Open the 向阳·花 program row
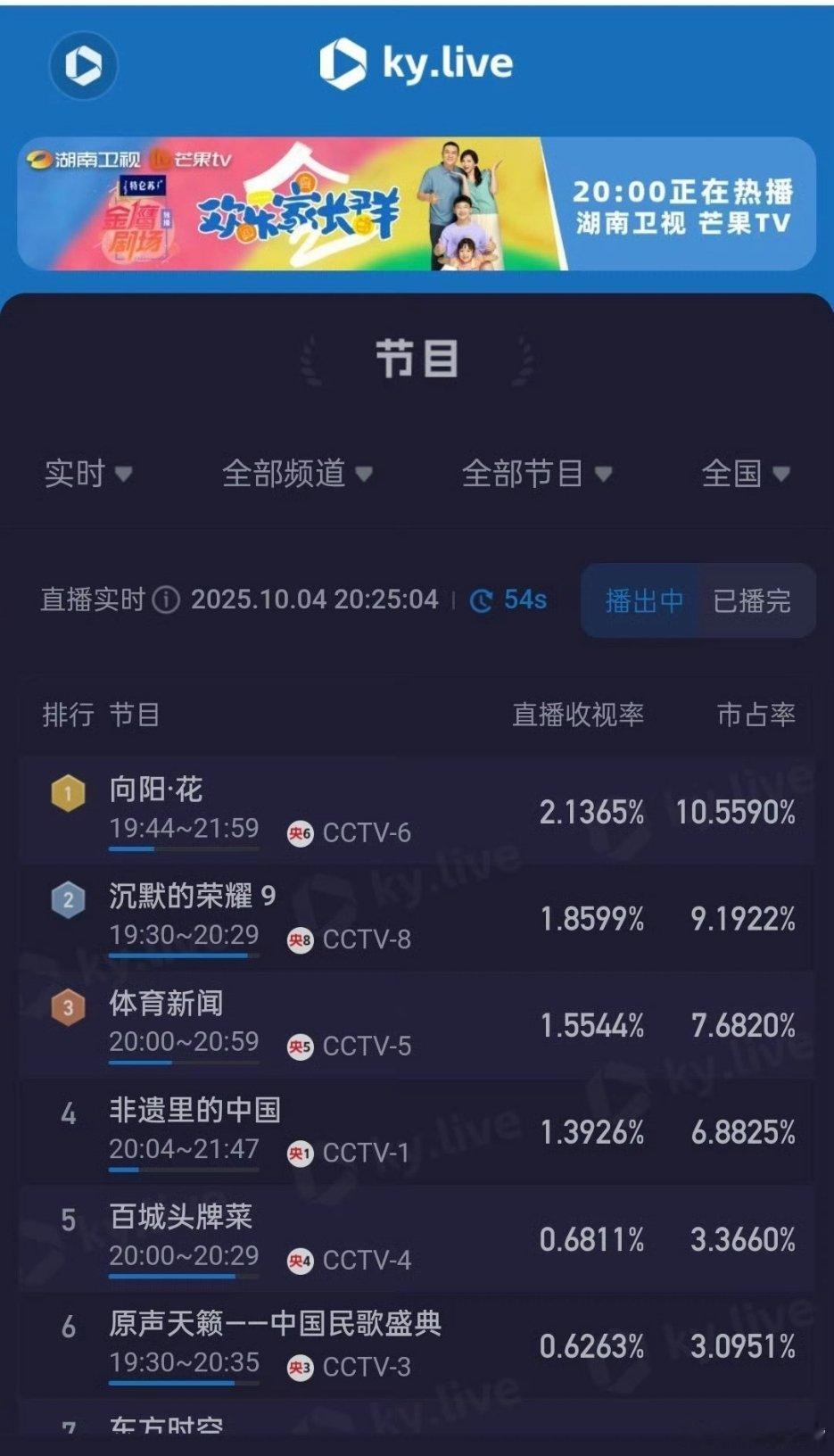The image size is (834, 1456). tap(417, 810)
